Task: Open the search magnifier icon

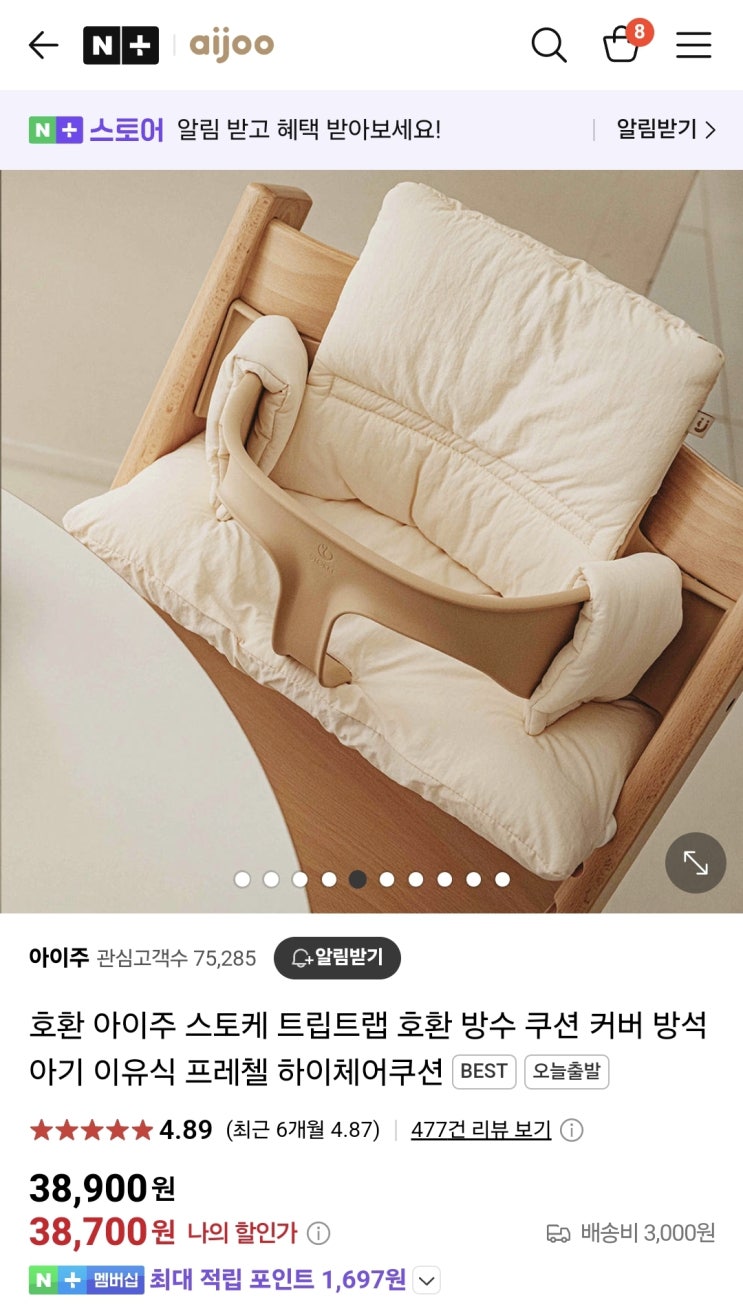Action: coord(548,45)
